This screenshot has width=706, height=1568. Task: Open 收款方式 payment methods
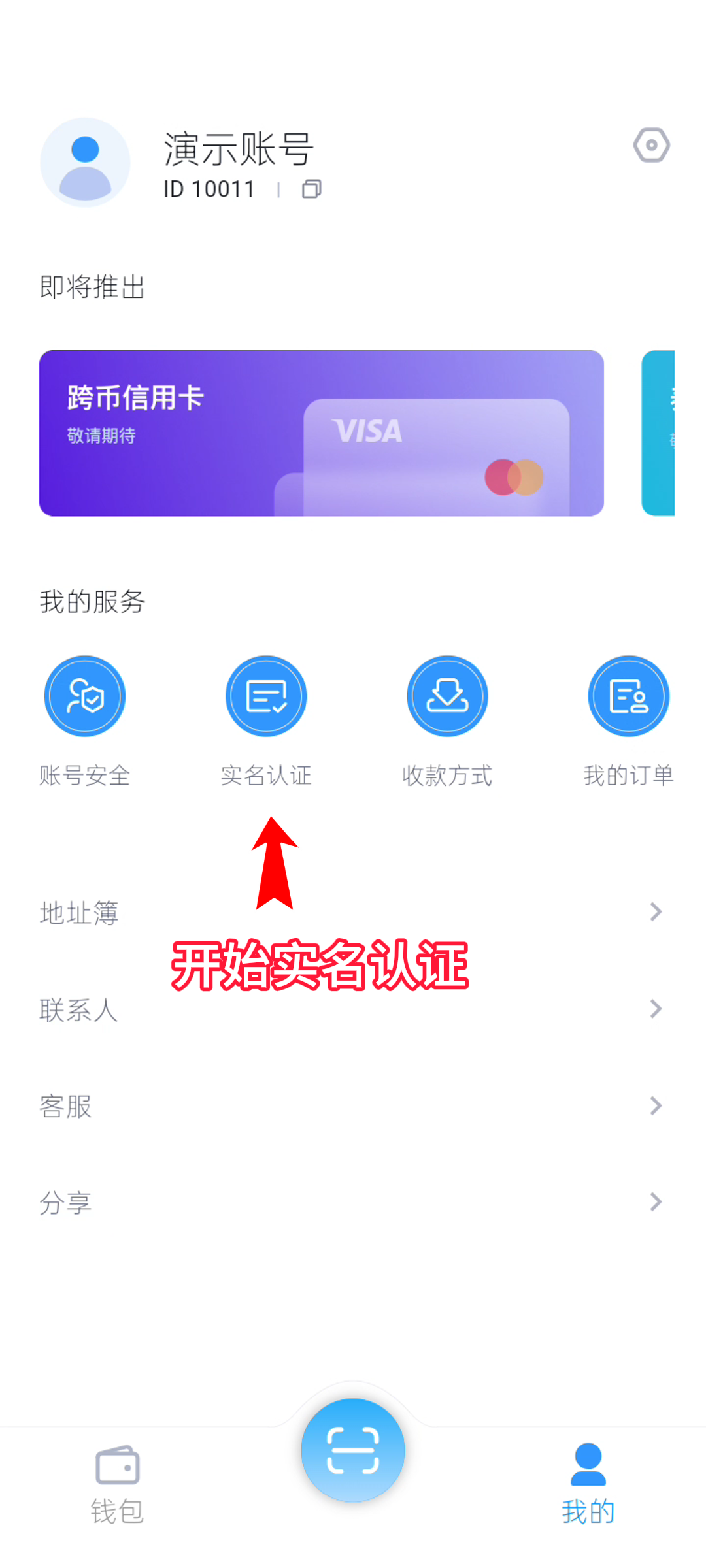click(x=447, y=696)
